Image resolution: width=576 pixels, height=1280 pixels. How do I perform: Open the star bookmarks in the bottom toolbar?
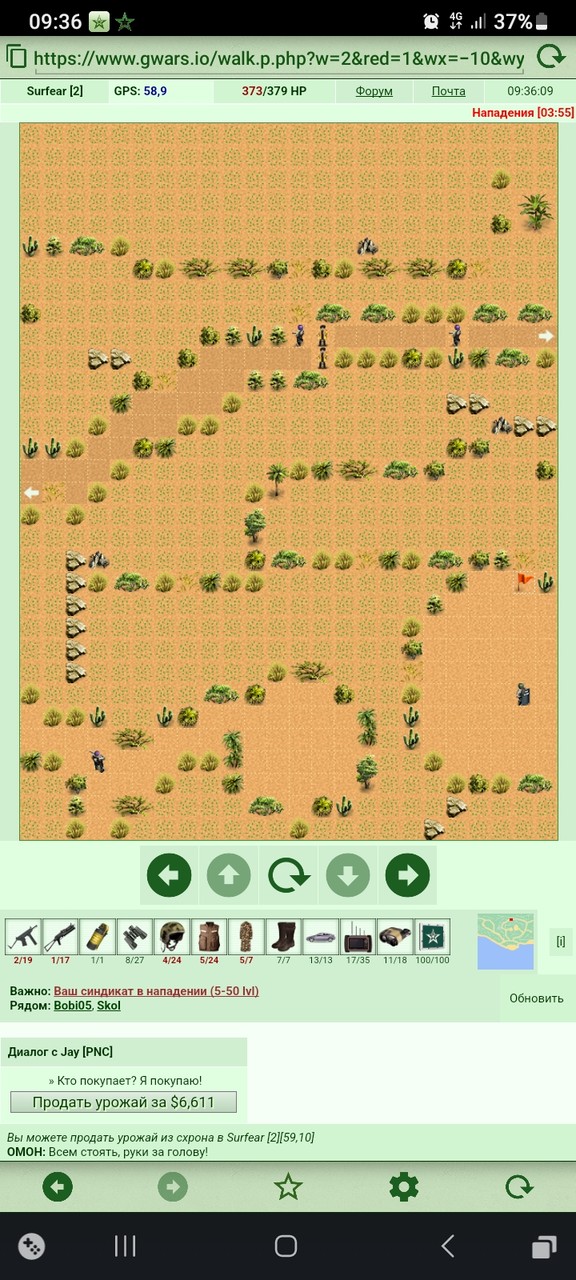[x=288, y=1187]
